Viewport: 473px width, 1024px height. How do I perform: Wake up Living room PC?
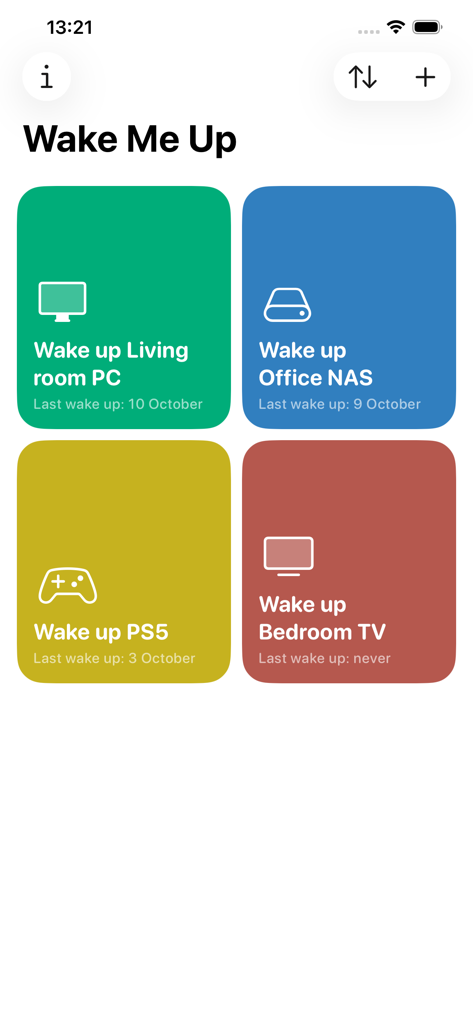point(123,308)
